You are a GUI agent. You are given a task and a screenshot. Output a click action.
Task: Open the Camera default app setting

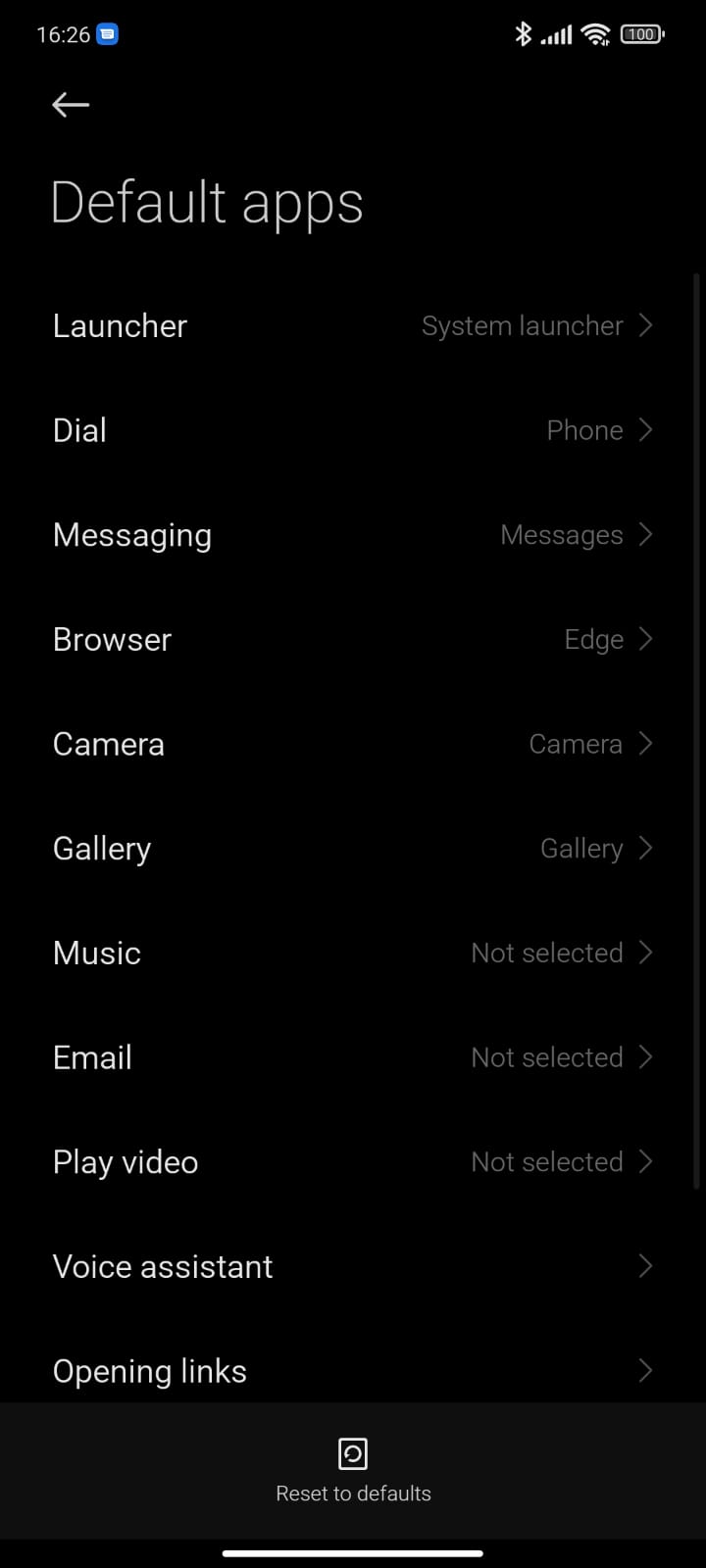click(x=353, y=744)
